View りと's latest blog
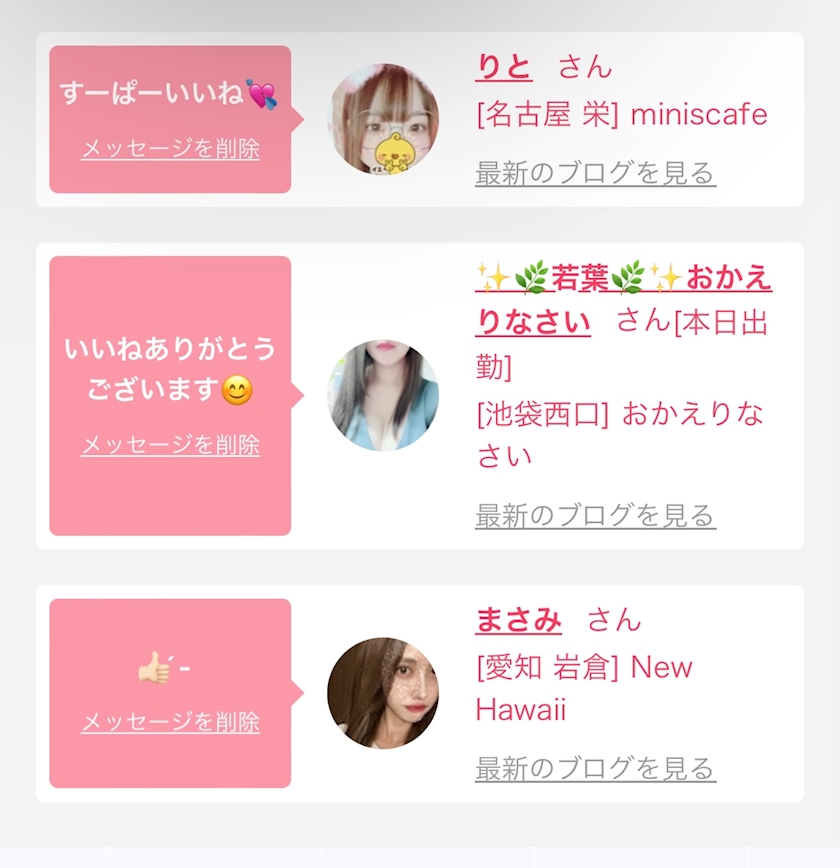The width and height of the screenshot is (840, 868). (595, 173)
